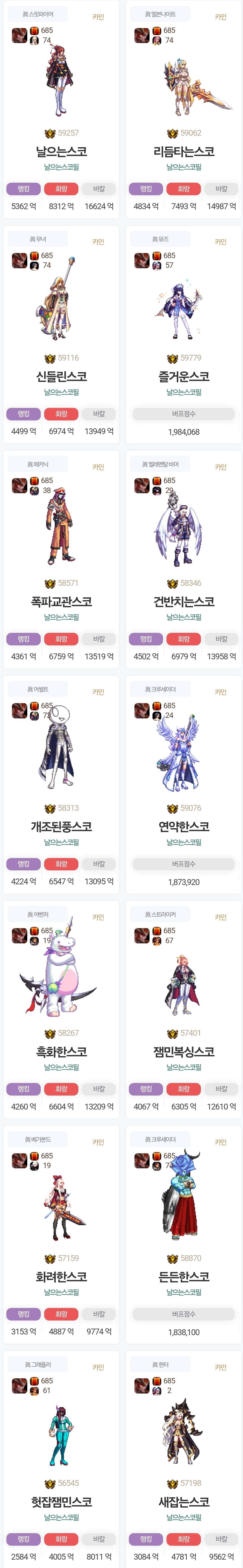Open the 든든한스코 character card
The width and height of the screenshot is (243, 1568).
click(184, 1277)
